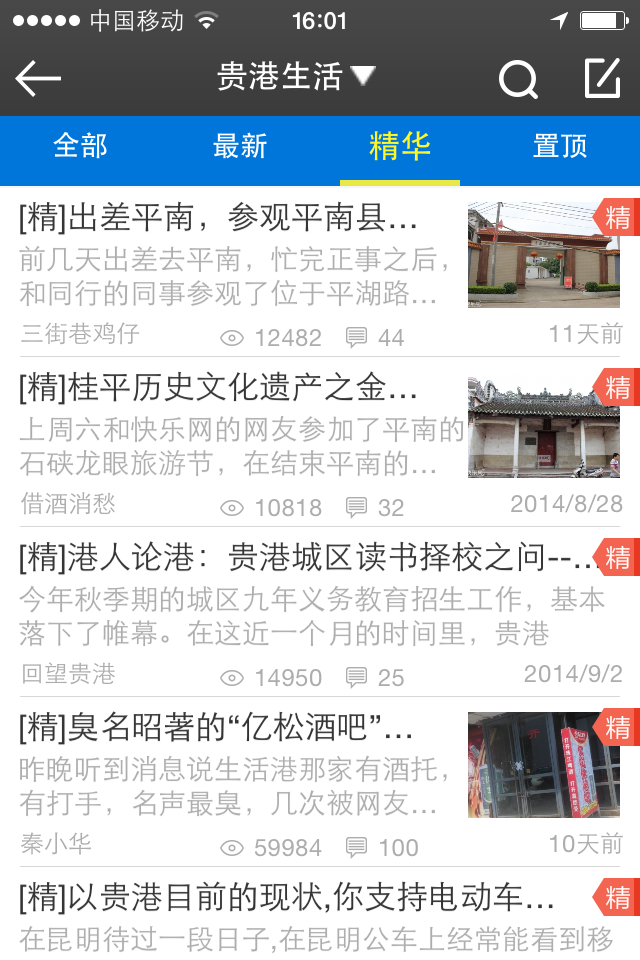640x960 pixels.
Task: Switch to the 置顶 tab
Action: [x=560, y=147]
